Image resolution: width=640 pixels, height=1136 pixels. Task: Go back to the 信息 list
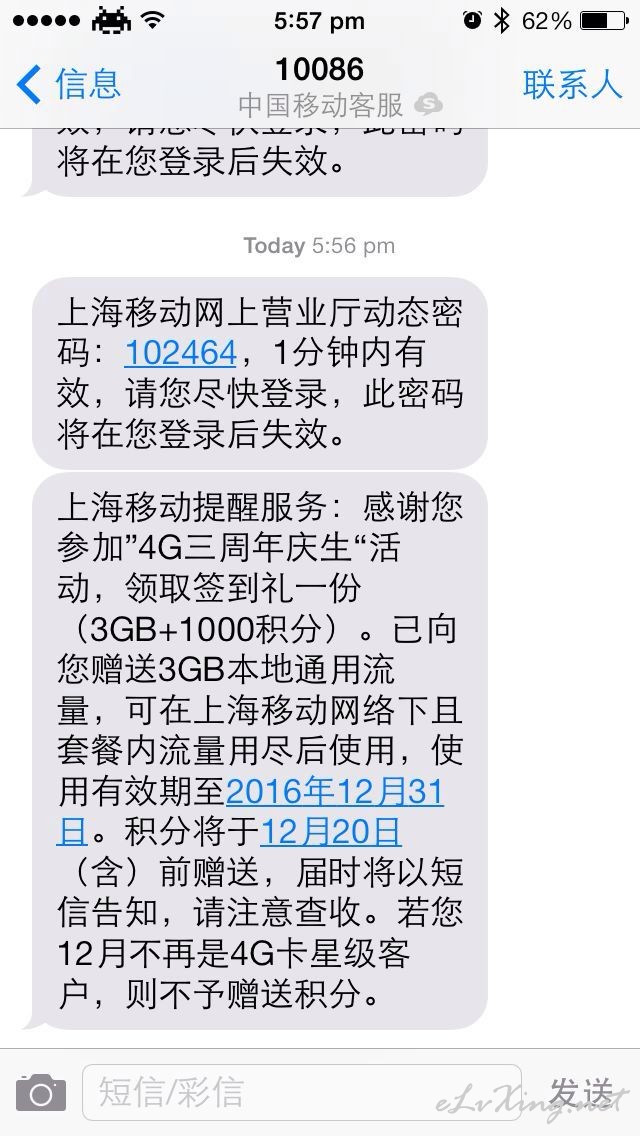[x=68, y=83]
